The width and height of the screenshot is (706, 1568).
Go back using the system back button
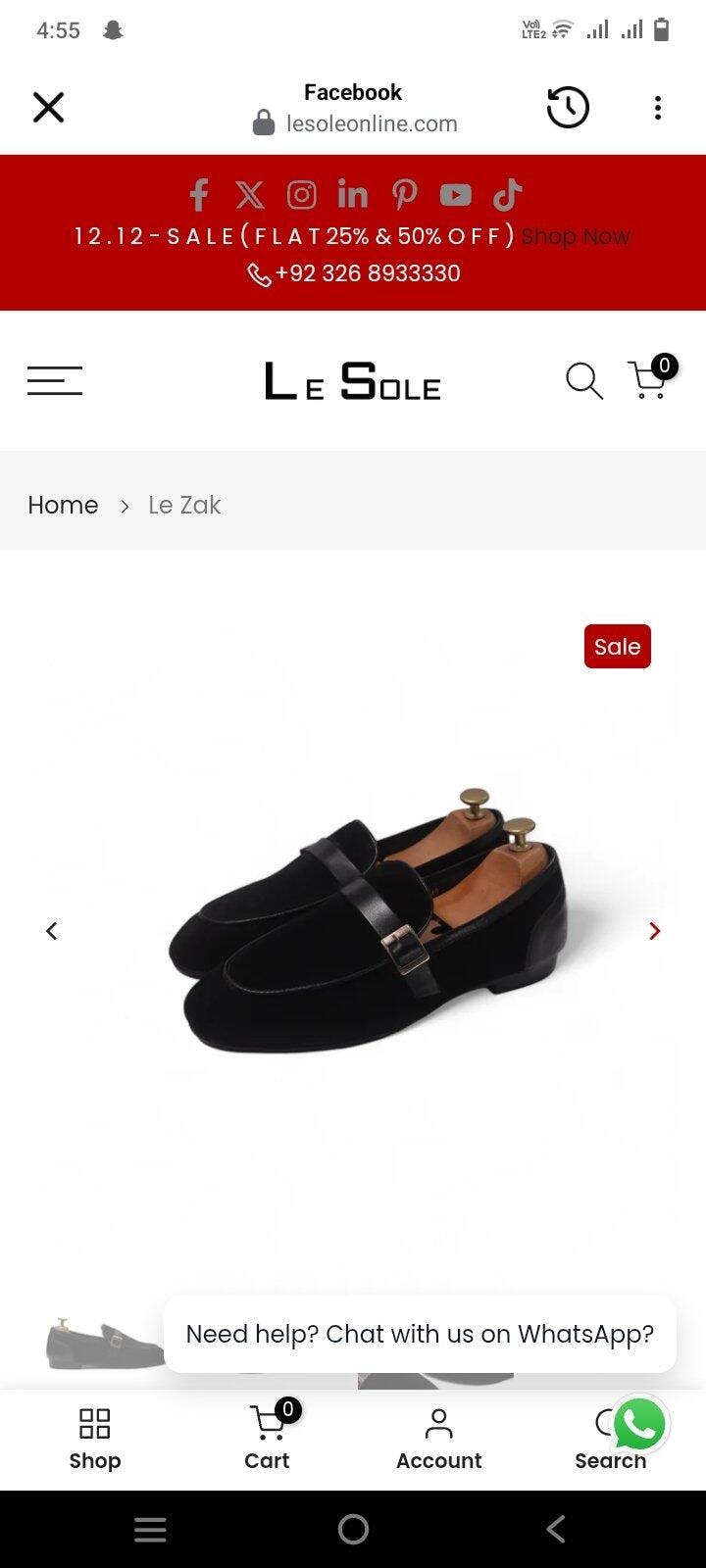[x=556, y=1529]
